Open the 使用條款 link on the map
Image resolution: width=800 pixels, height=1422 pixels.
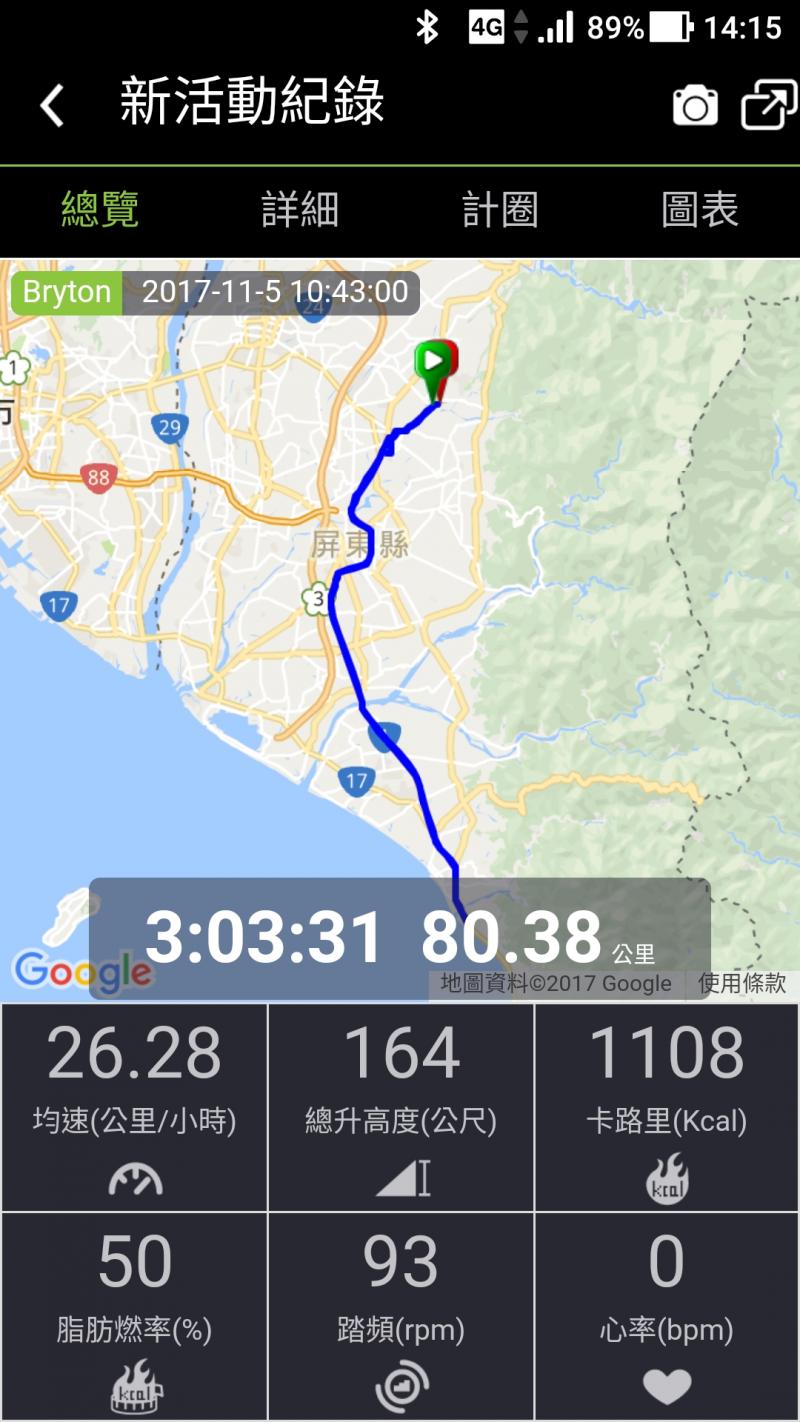[741, 983]
